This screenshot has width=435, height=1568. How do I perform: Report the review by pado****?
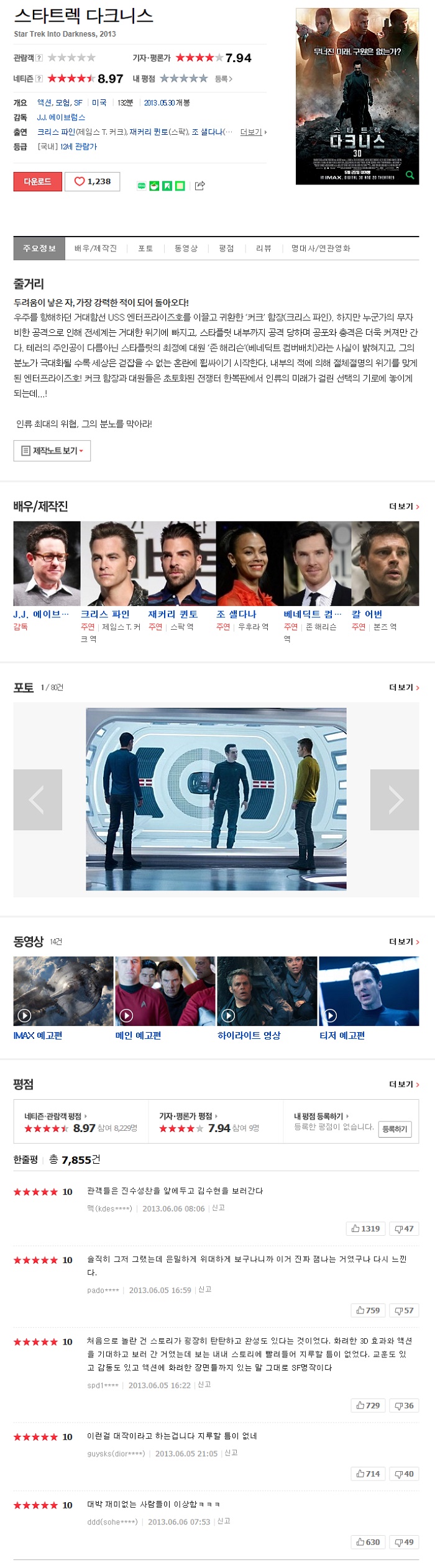pyautogui.click(x=204, y=1290)
